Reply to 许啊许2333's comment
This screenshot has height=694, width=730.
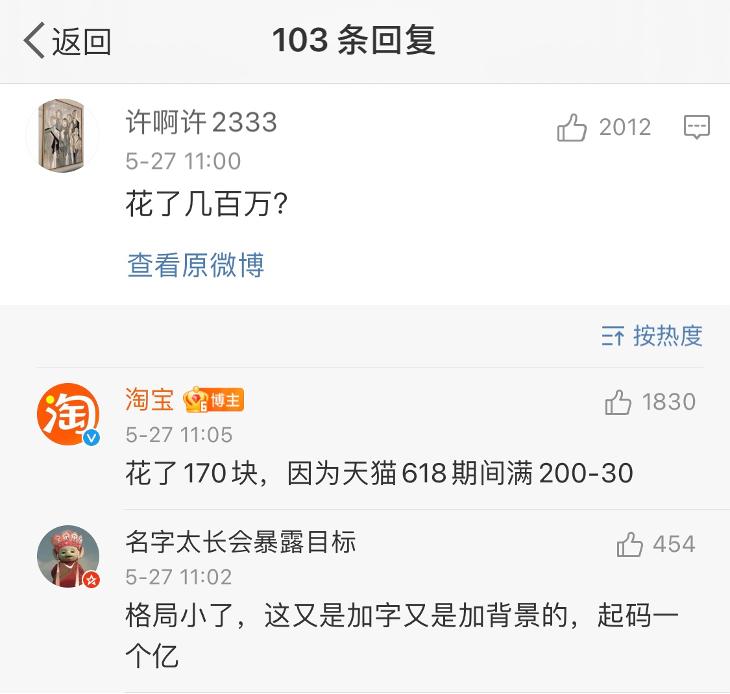coord(696,127)
